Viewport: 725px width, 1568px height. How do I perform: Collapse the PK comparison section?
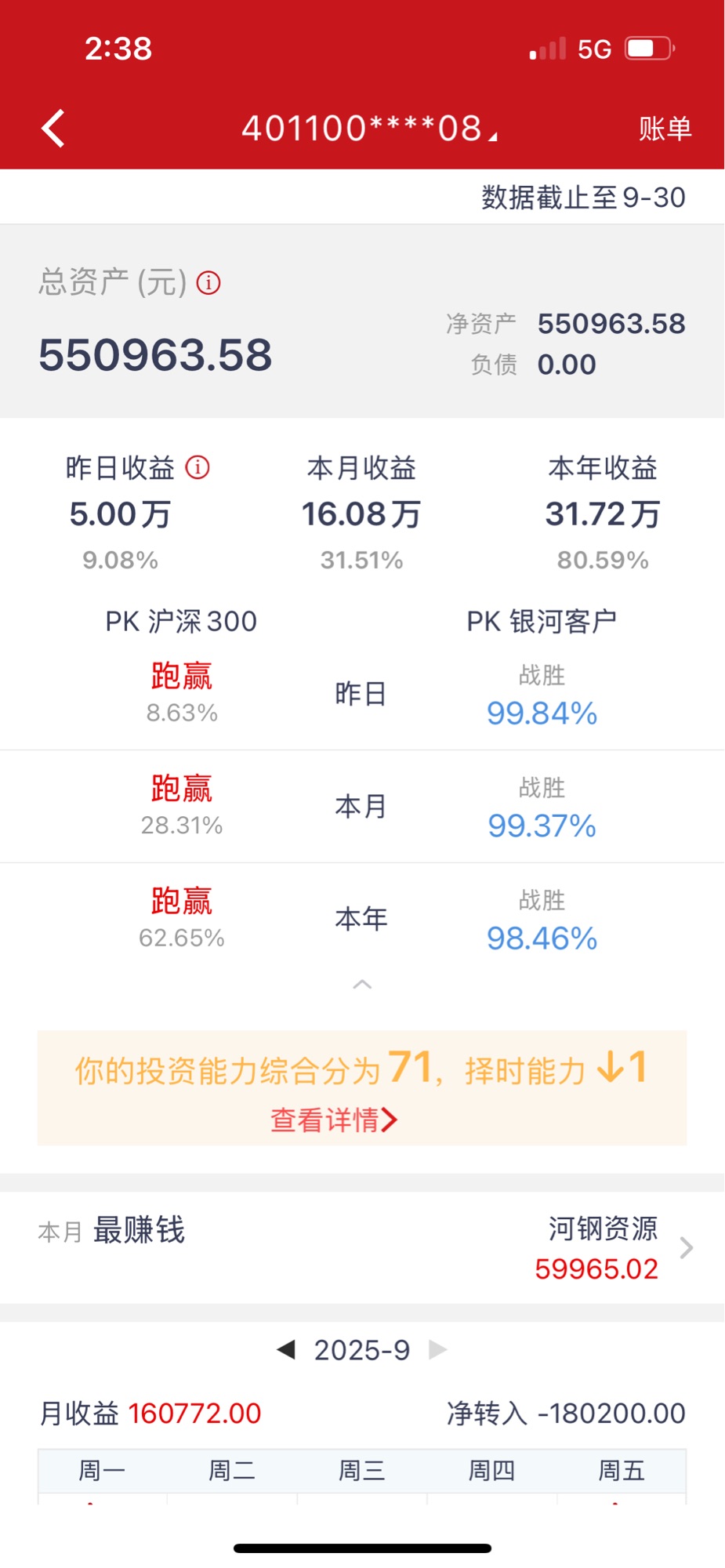[x=362, y=984]
